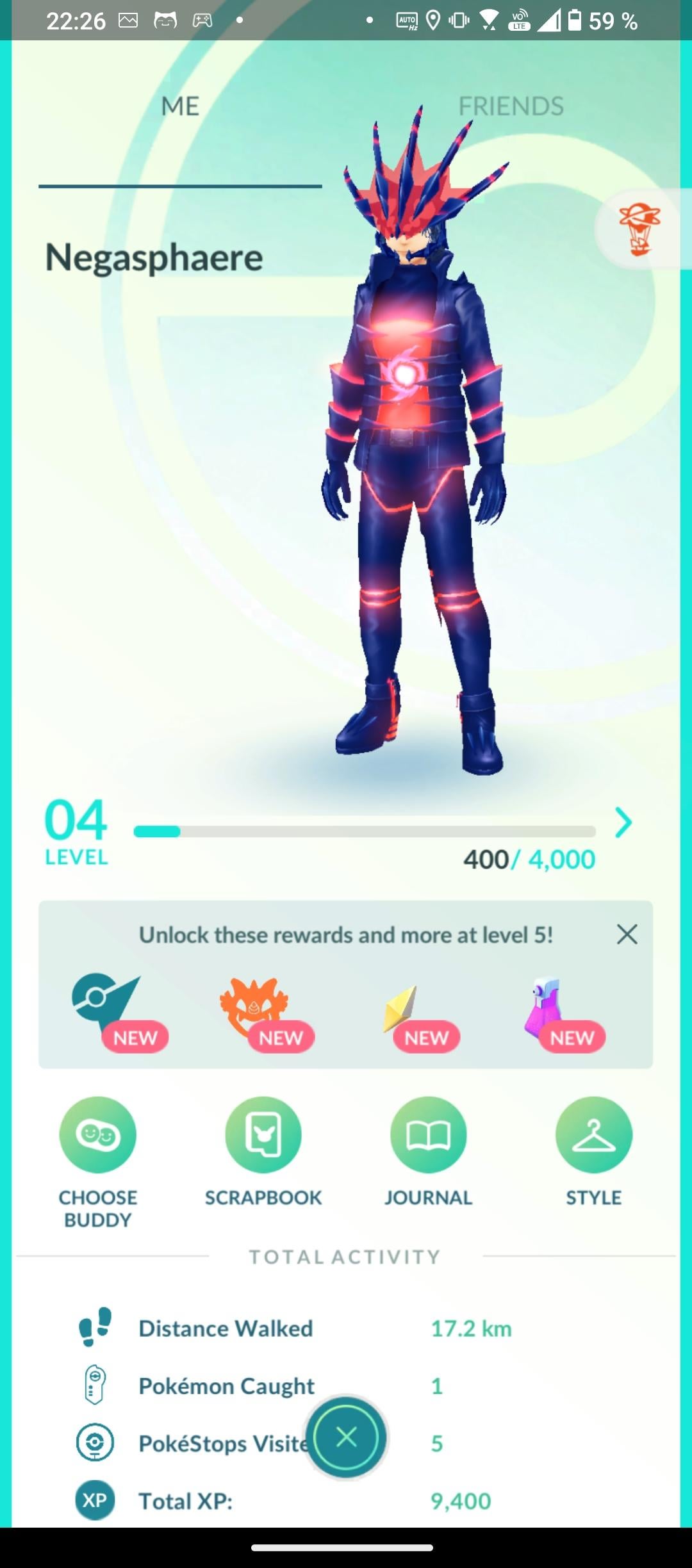This screenshot has height=1568, width=692.
Task: Select the Me tab
Action: point(180,106)
